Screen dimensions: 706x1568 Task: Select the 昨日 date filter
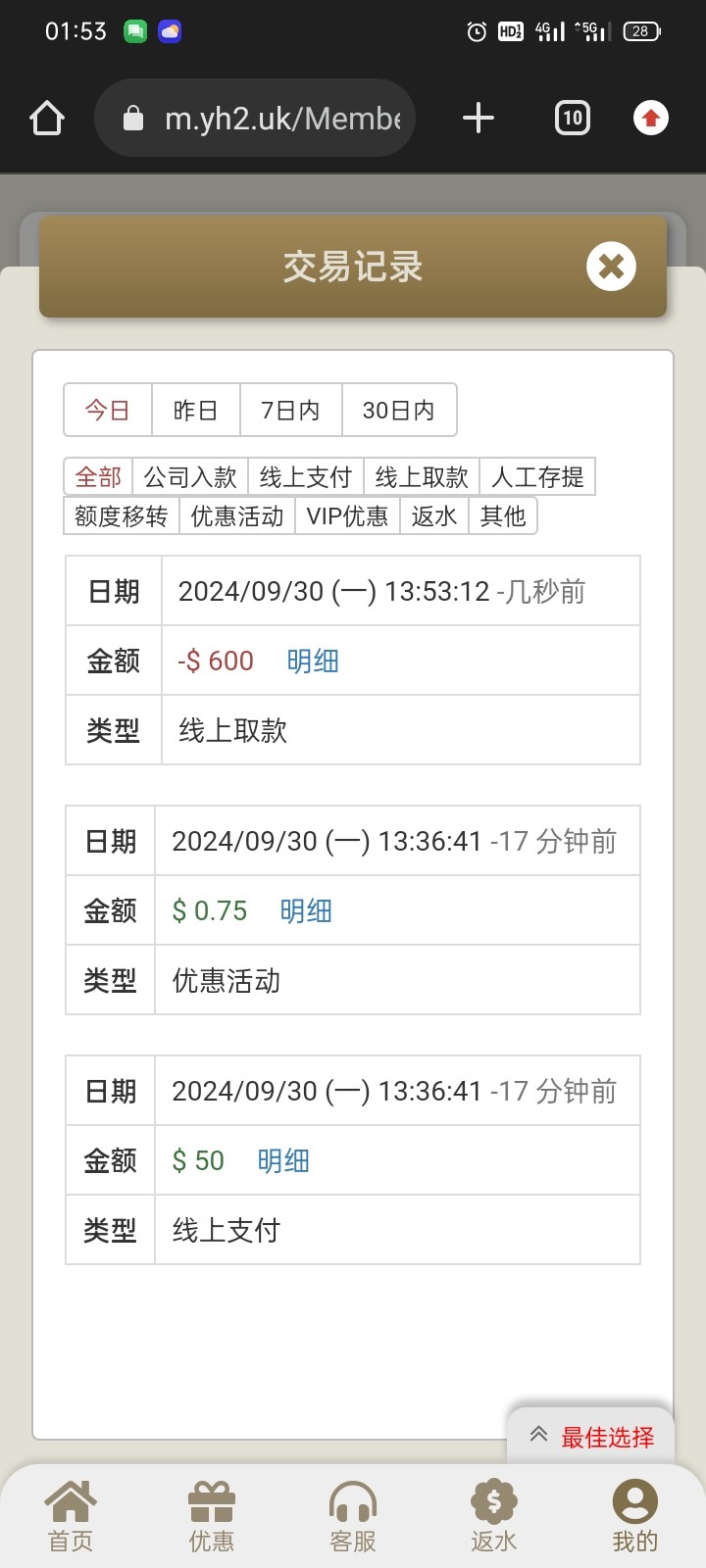tap(196, 410)
